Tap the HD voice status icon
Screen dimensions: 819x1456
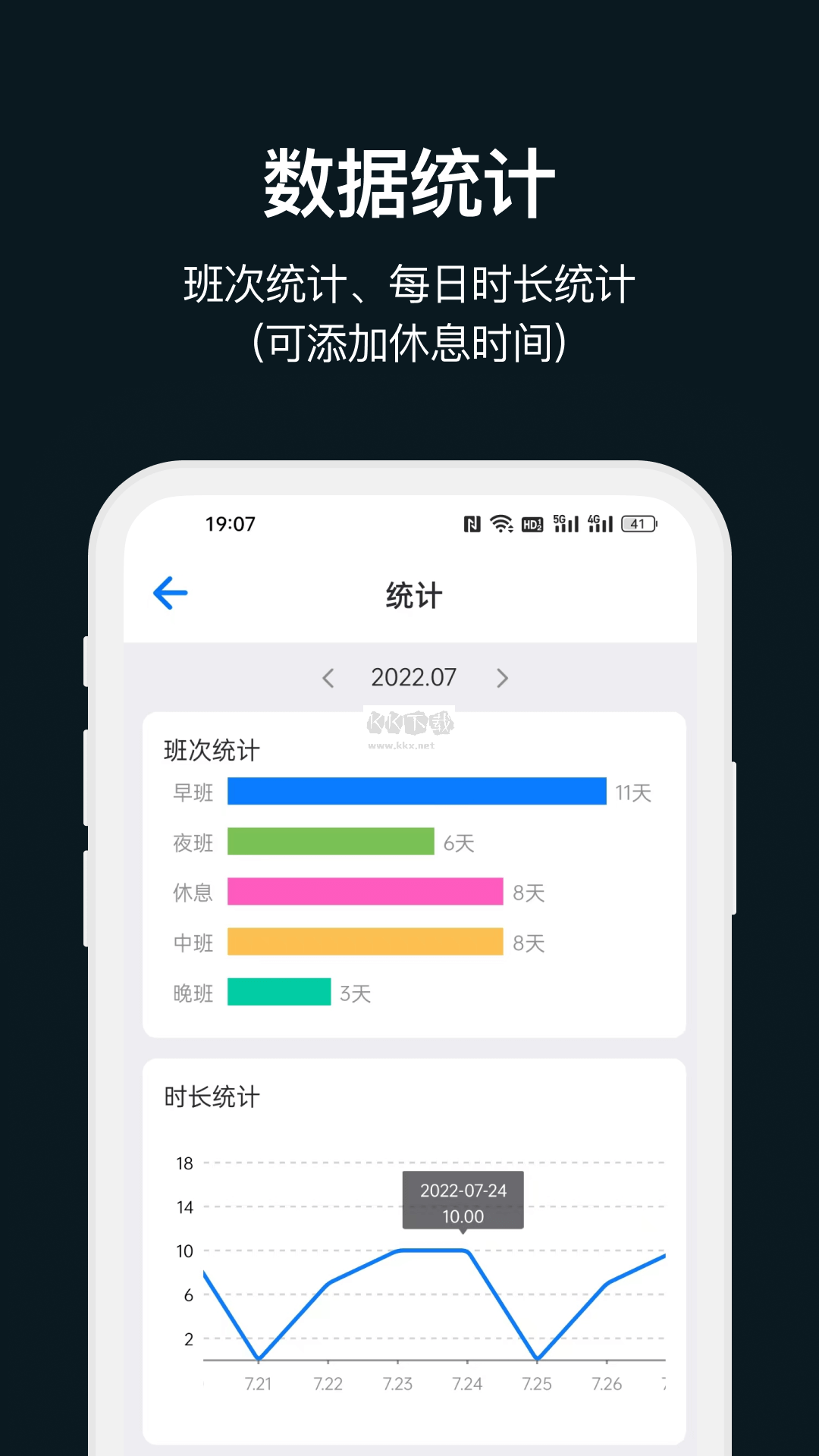533,523
